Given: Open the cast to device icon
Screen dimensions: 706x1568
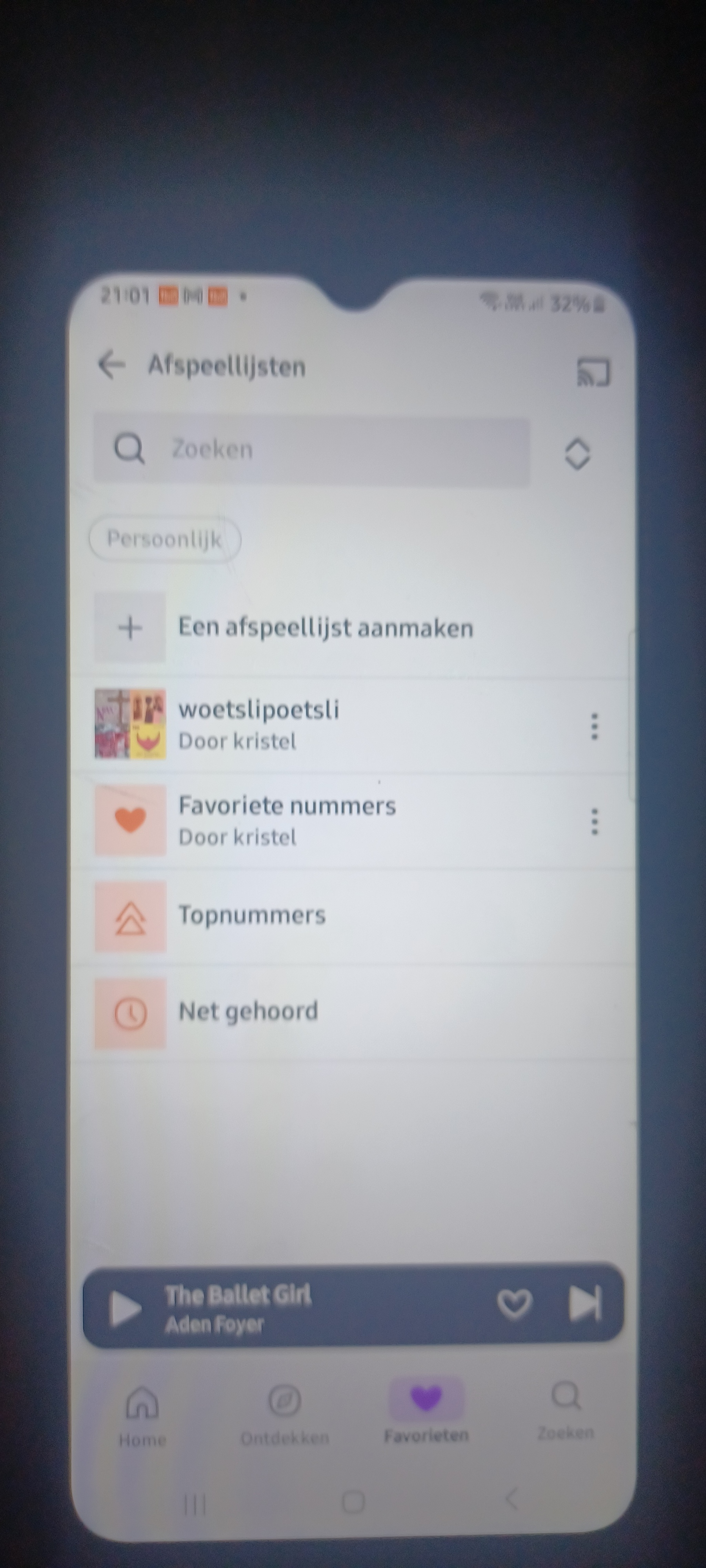Looking at the screenshot, I should (593, 372).
